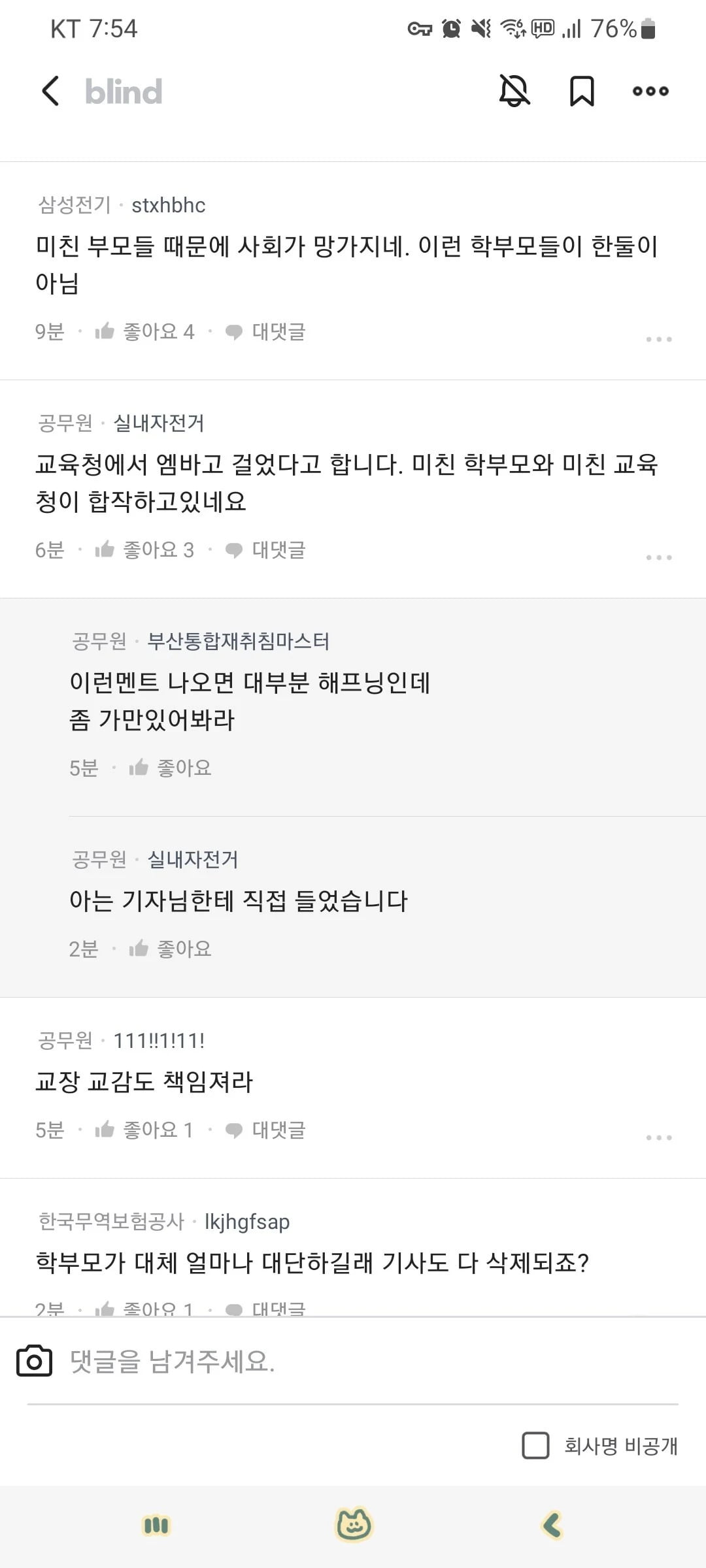Reply to the 교육청에서 엠바고 comment
Image resolution: width=706 pixels, height=1568 pixels.
point(265,550)
